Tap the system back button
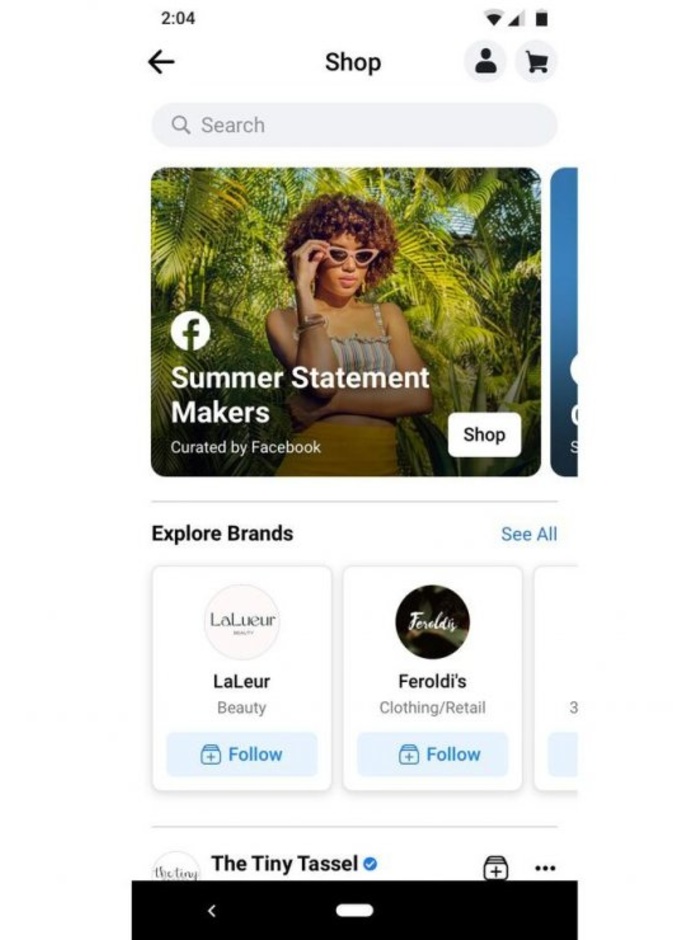 pyautogui.click(x=211, y=911)
